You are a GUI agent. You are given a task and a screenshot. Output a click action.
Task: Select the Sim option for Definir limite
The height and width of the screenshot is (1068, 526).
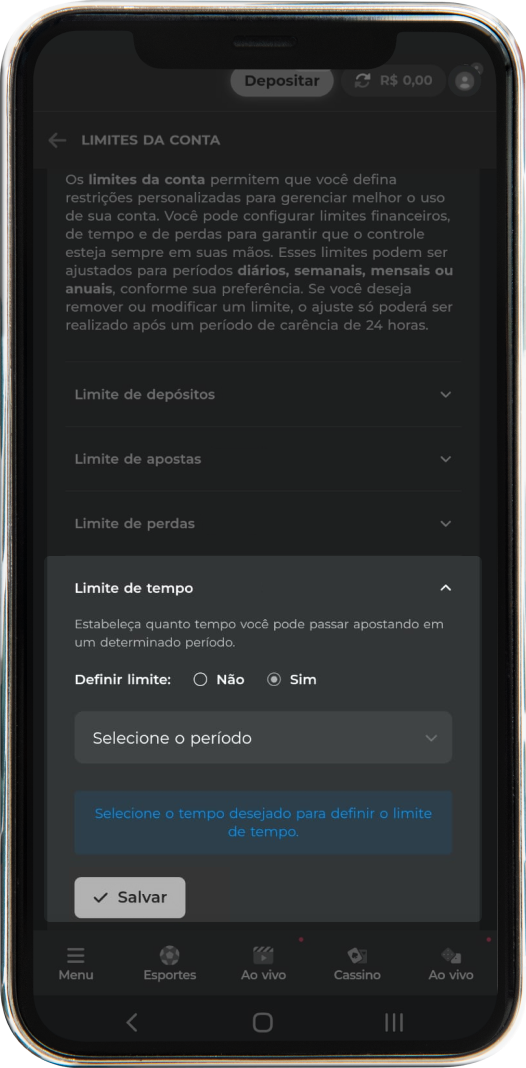tap(292, 680)
